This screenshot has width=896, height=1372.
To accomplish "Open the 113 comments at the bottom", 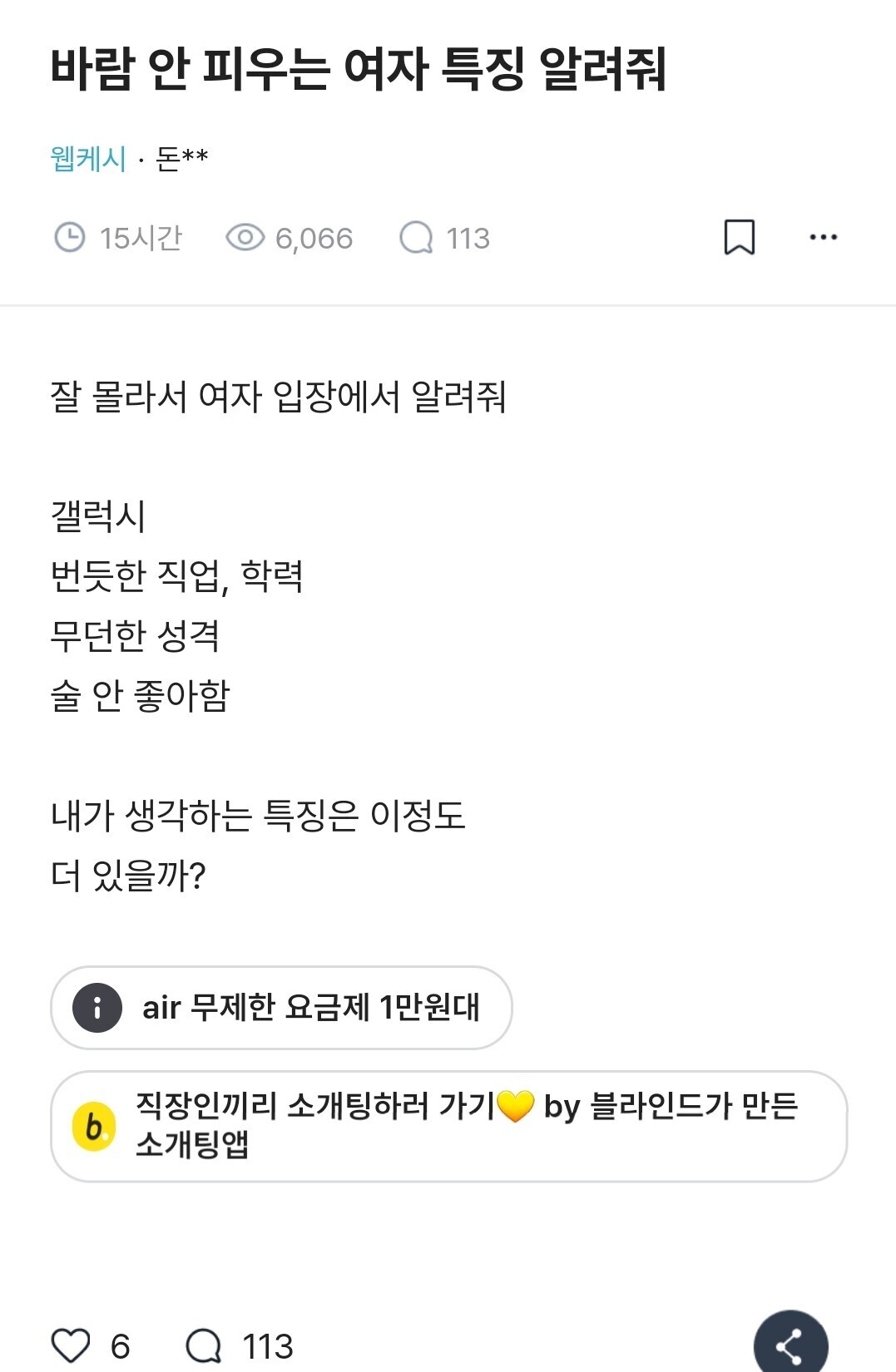I will [240, 1345].
